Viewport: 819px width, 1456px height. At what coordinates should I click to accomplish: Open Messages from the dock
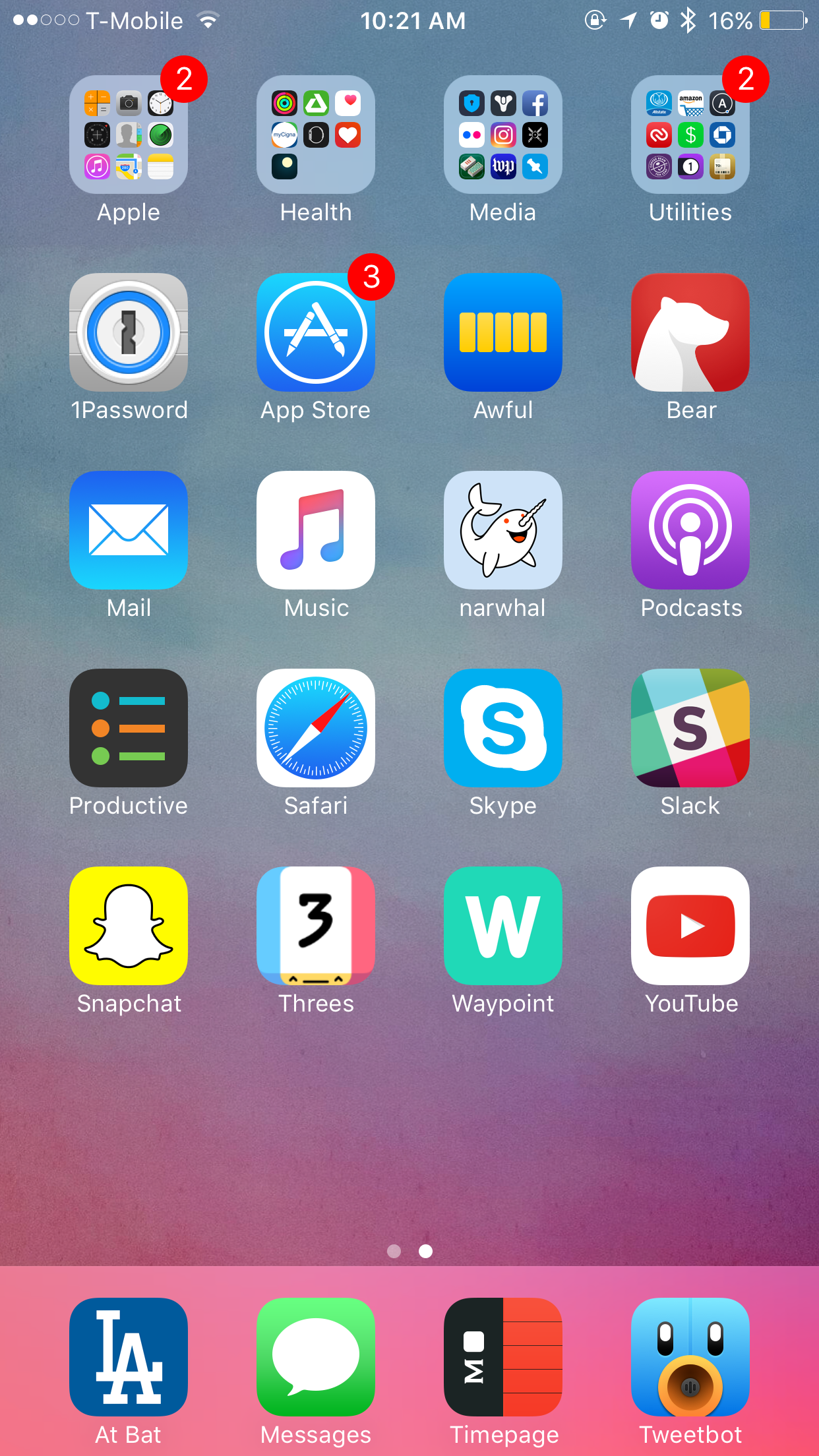(x=316, y=1357)
